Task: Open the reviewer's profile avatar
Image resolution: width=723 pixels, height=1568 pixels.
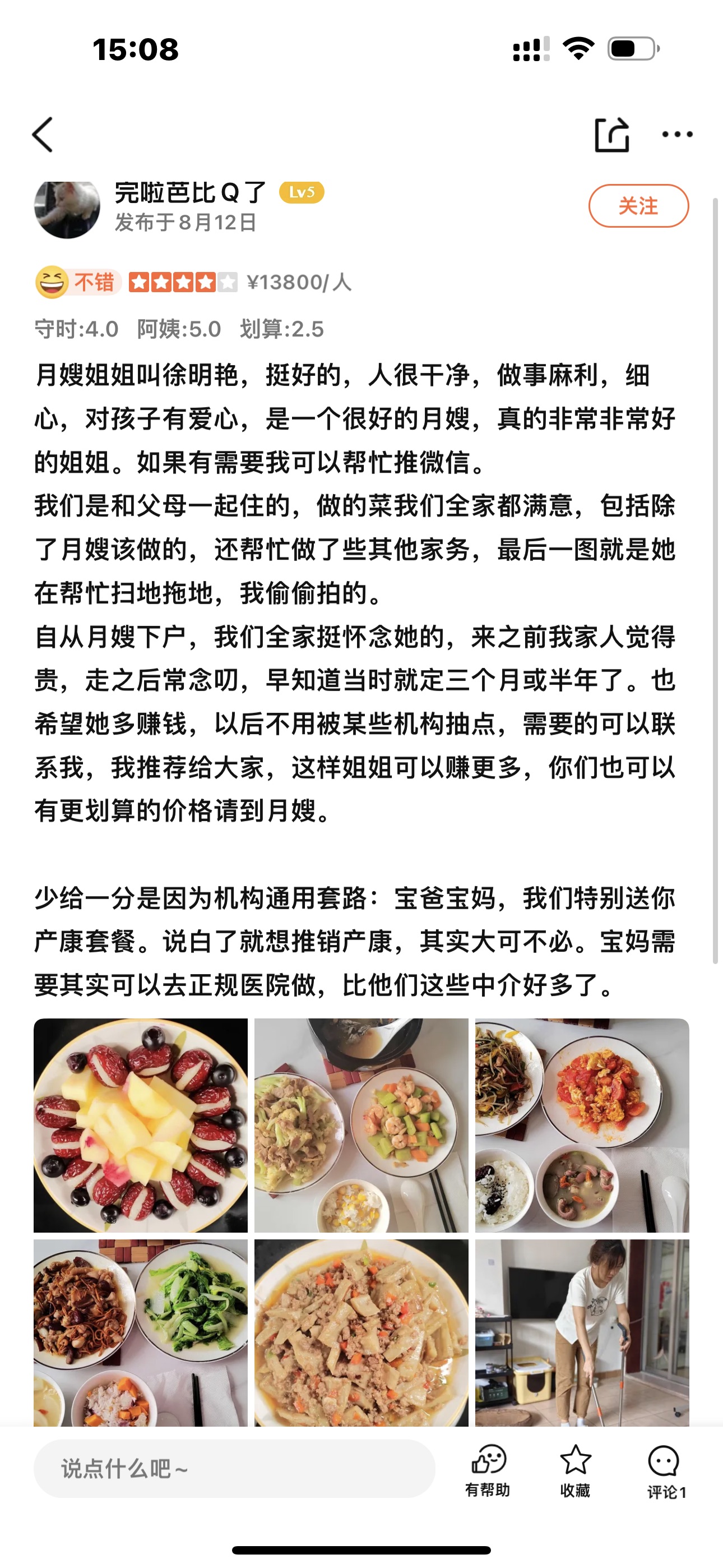Action: click(x=67, y=209)
